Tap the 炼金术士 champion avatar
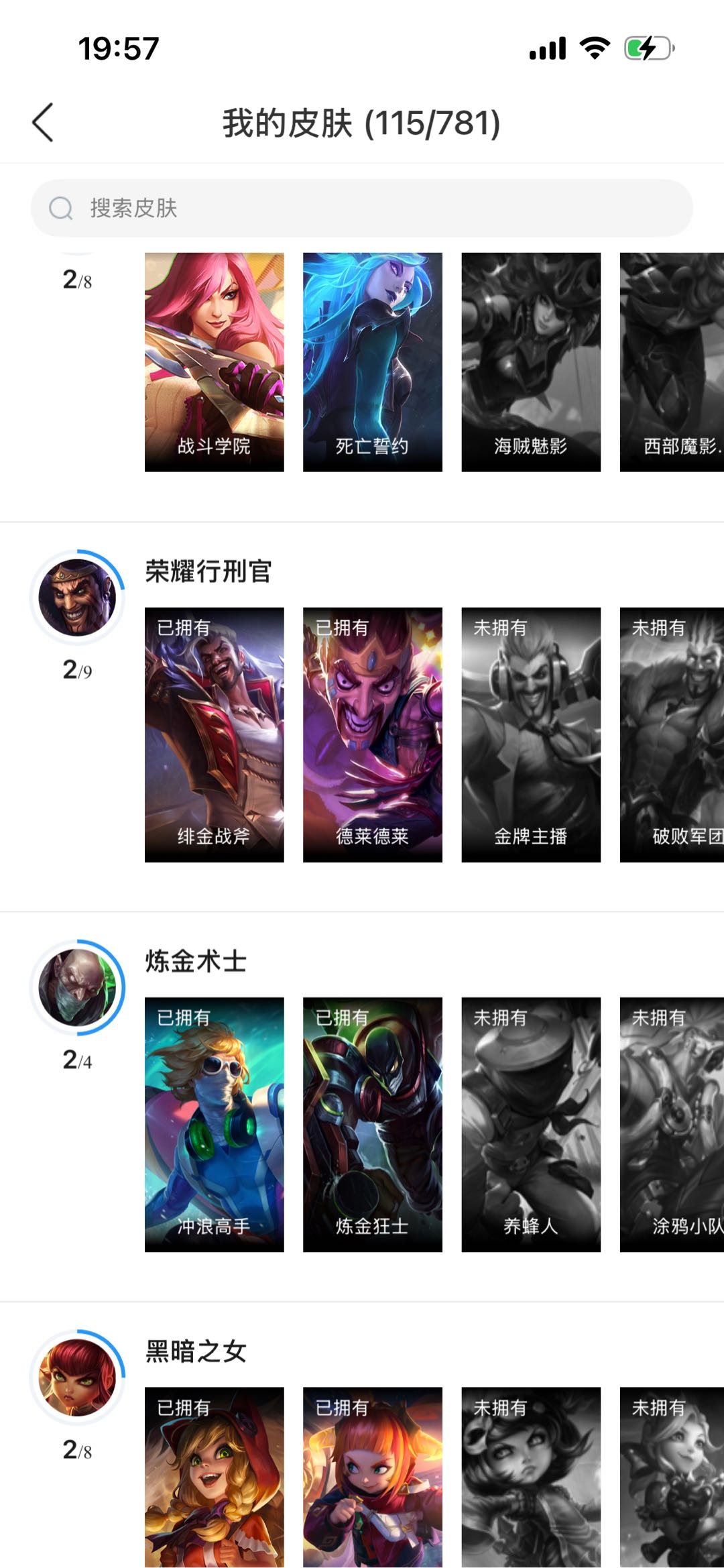Screen dimensions: 724x1568 click(x=77, y=987)
